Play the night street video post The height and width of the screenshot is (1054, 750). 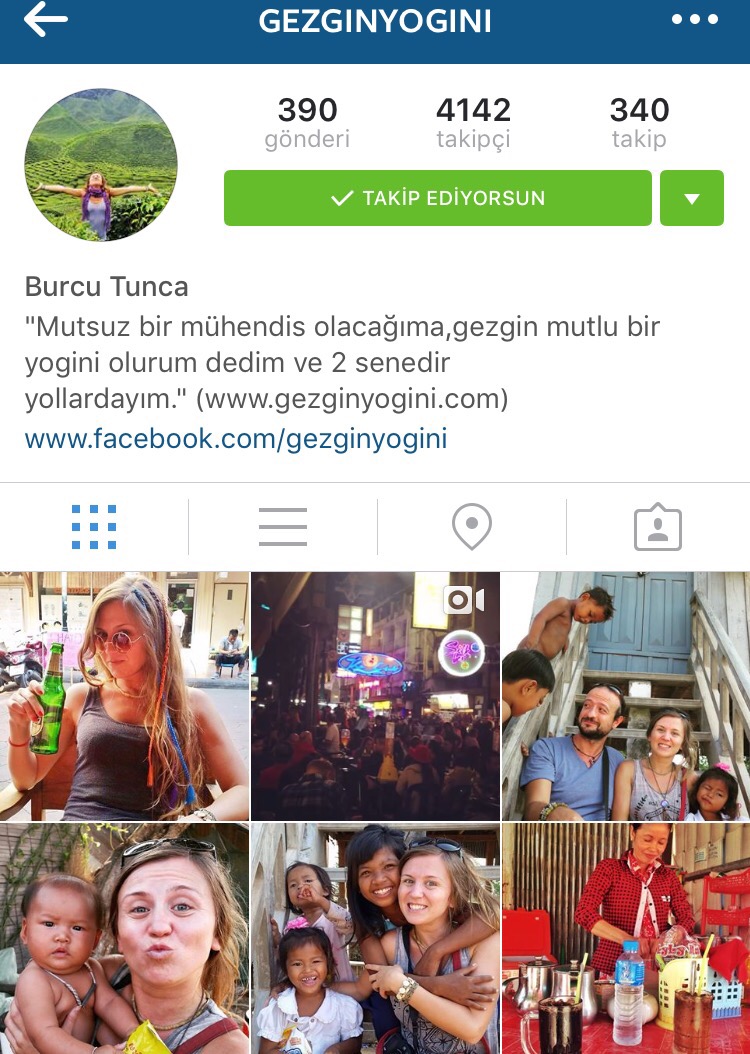click(375, 696)
